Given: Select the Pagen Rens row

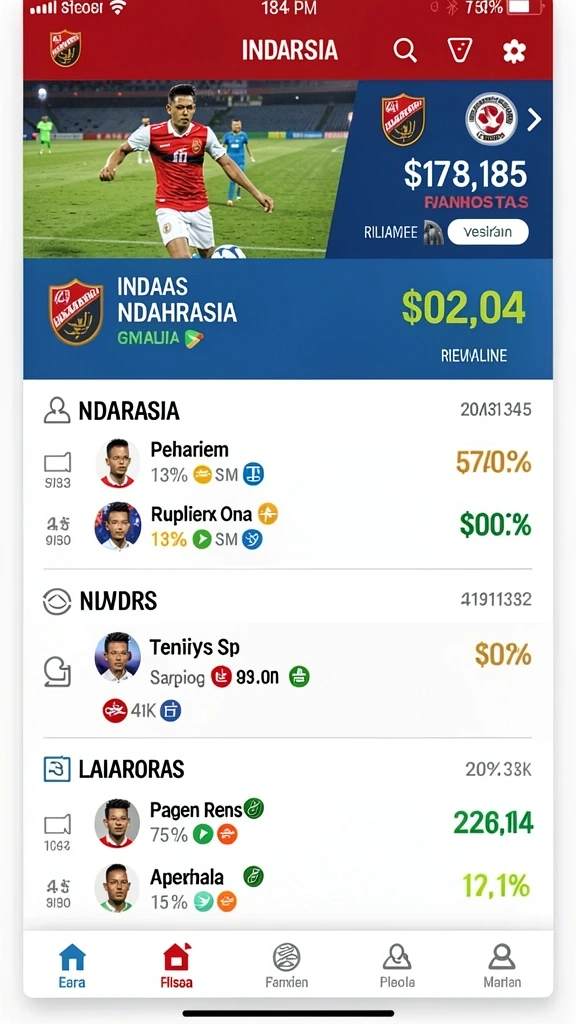Looking at the screenshot, I should pos(288,822).
